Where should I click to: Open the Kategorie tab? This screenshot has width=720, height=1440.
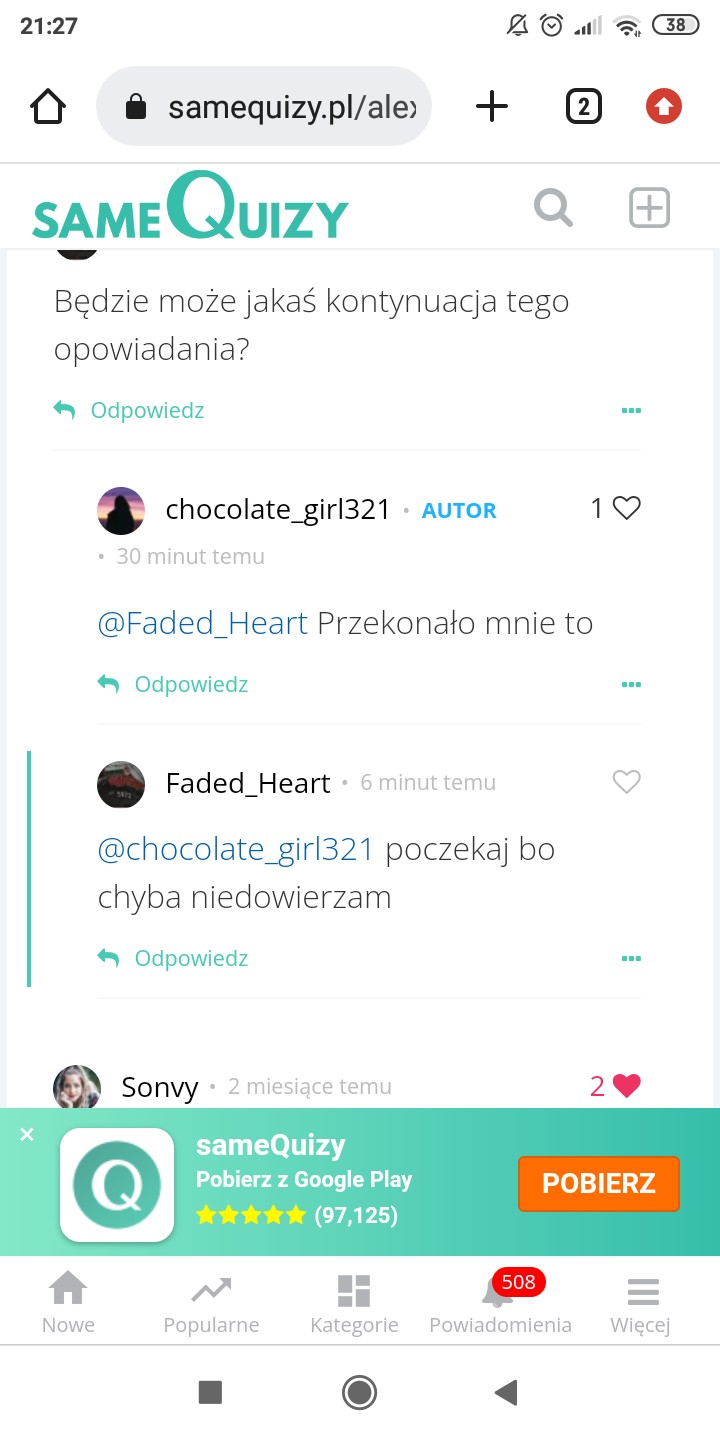354,1302
